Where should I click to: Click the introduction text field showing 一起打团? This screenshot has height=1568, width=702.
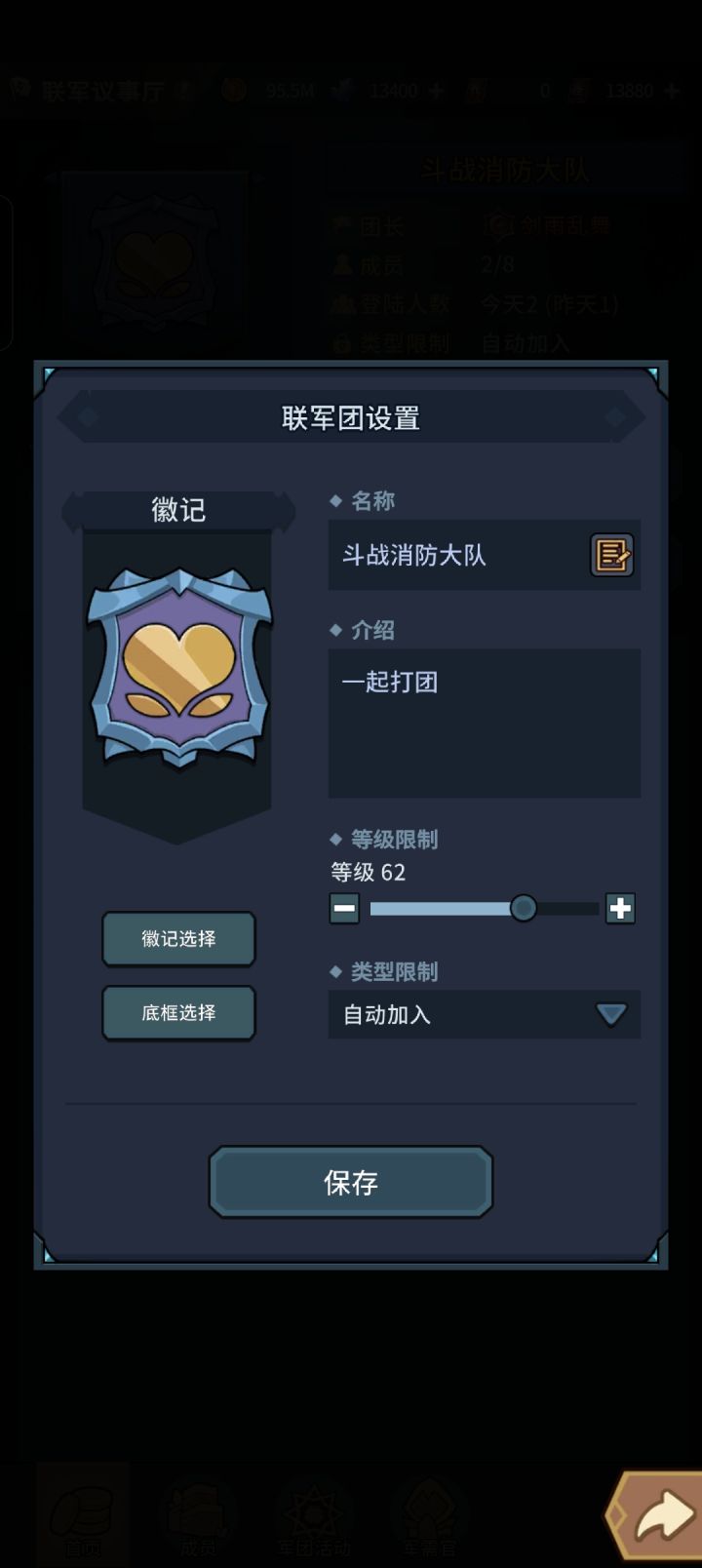click(x=484, y=724)
